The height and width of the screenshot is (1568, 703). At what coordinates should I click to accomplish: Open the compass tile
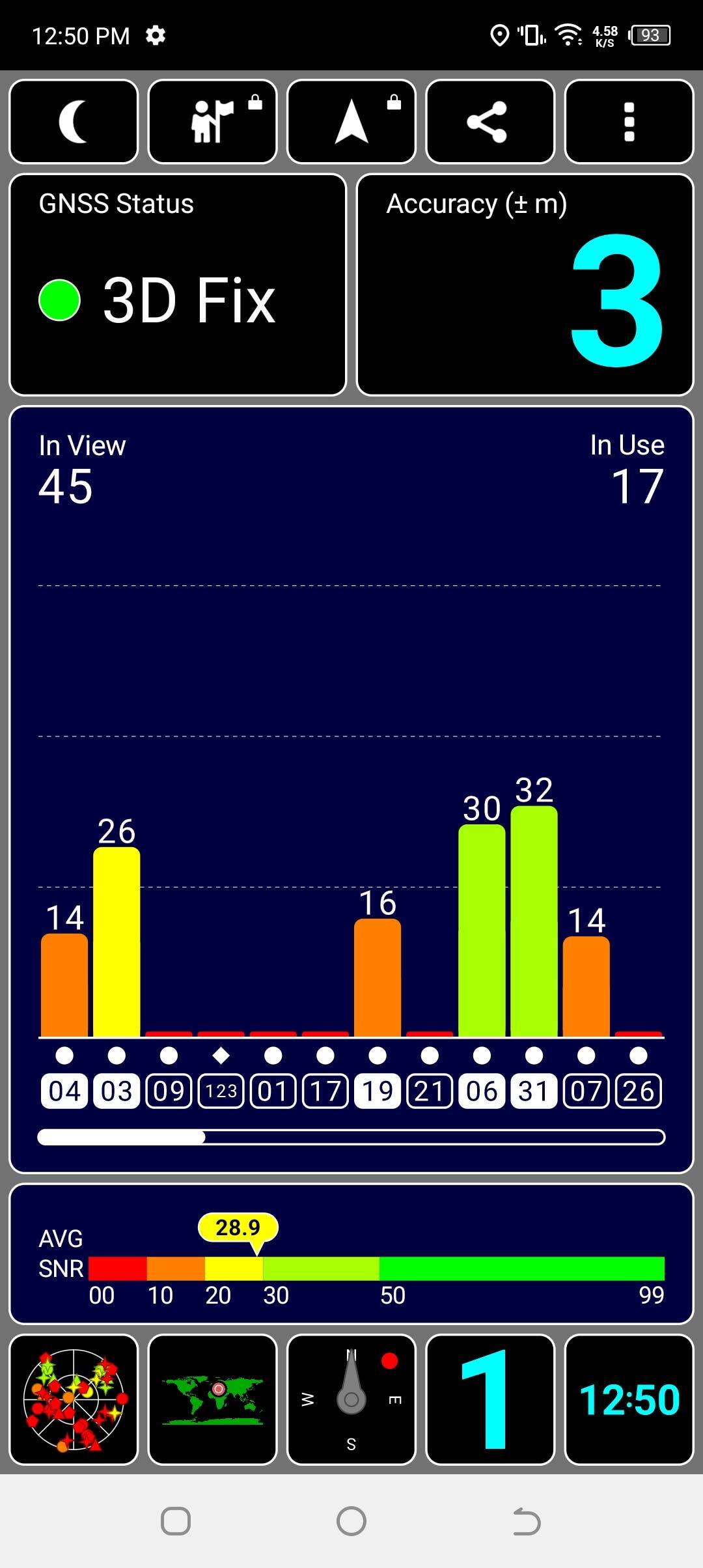click(351, 1399)
